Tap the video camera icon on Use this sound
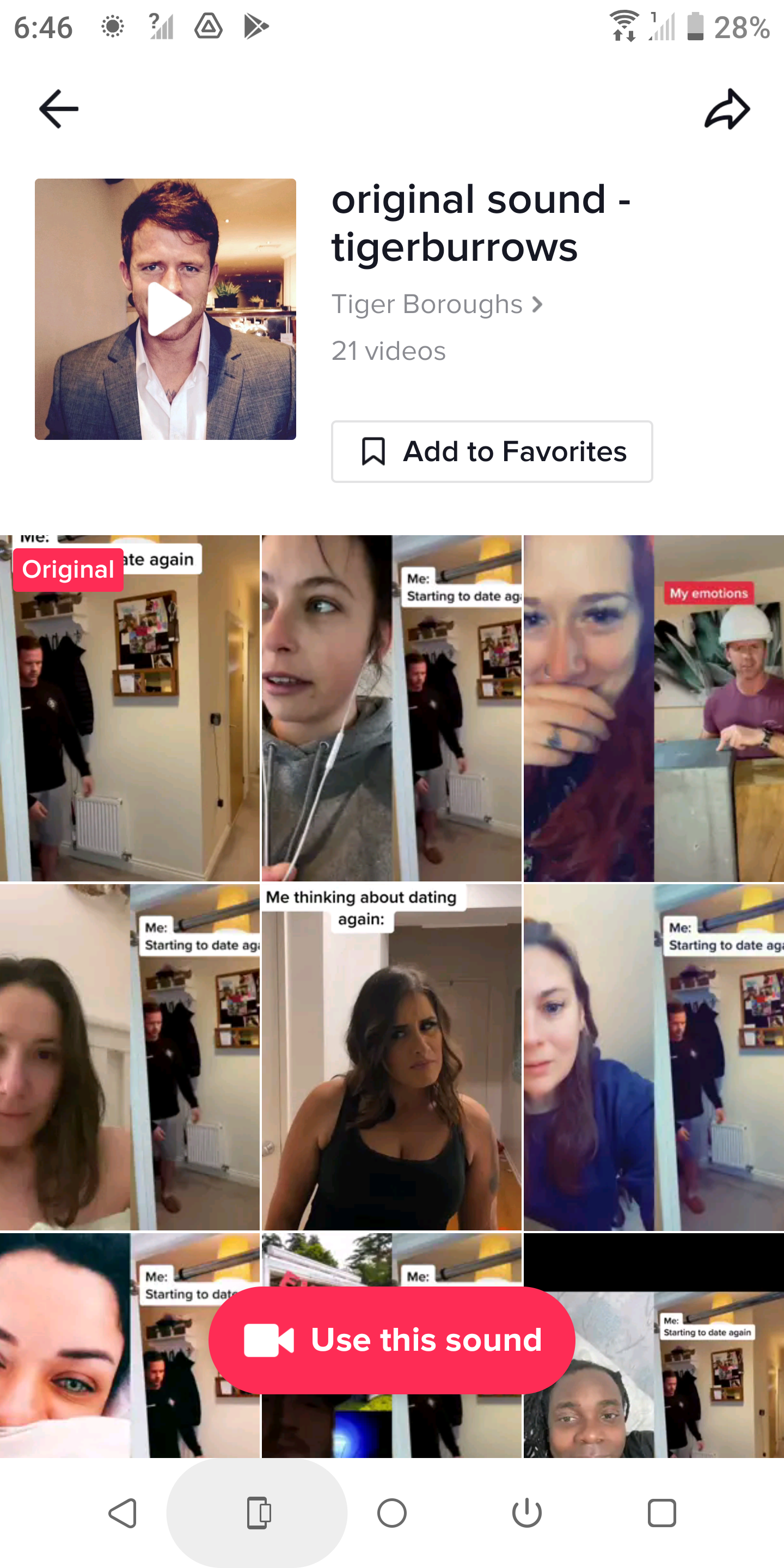Image resolution: width=784 pixels, height=1568 pixels. click(268, 1339)
